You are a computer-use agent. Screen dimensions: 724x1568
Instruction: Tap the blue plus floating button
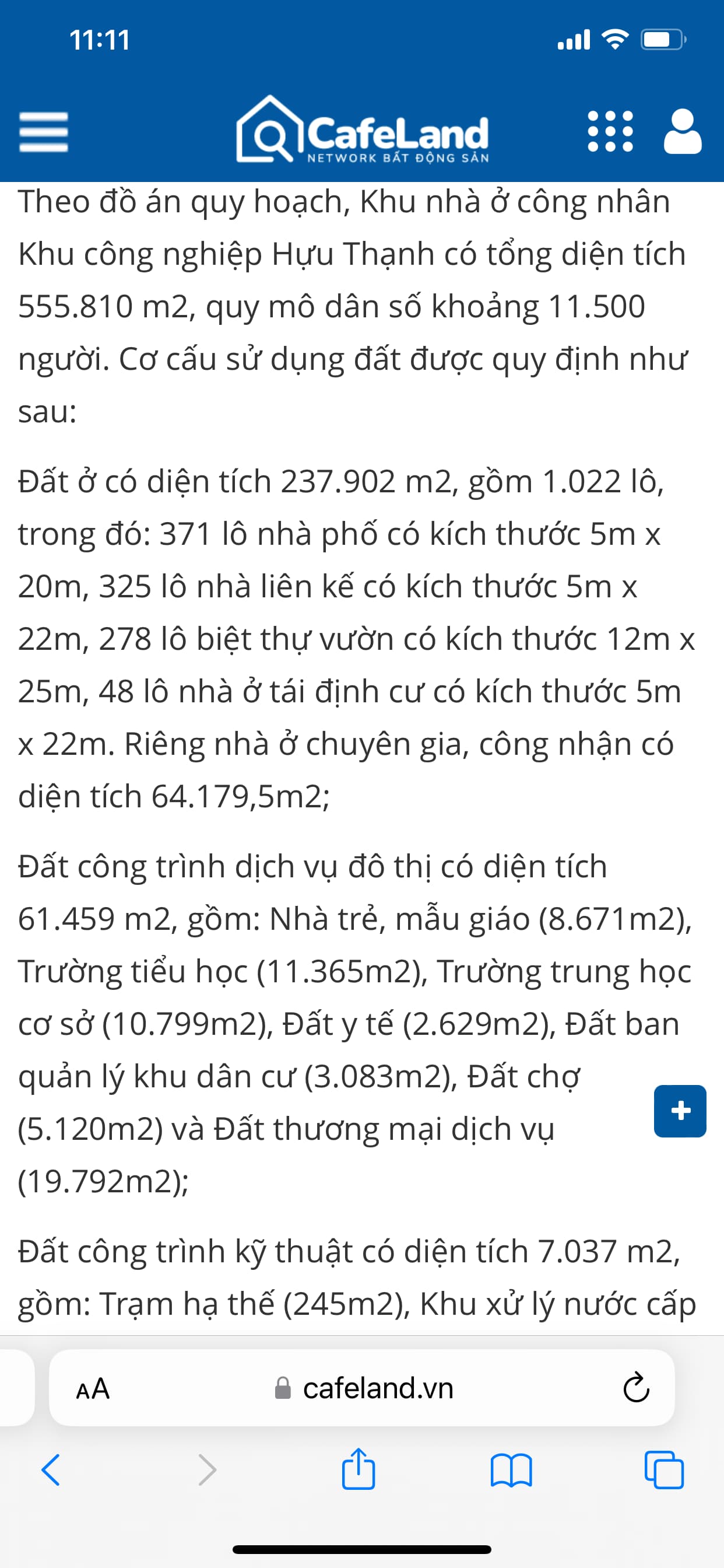click(x=680, y=1111)
